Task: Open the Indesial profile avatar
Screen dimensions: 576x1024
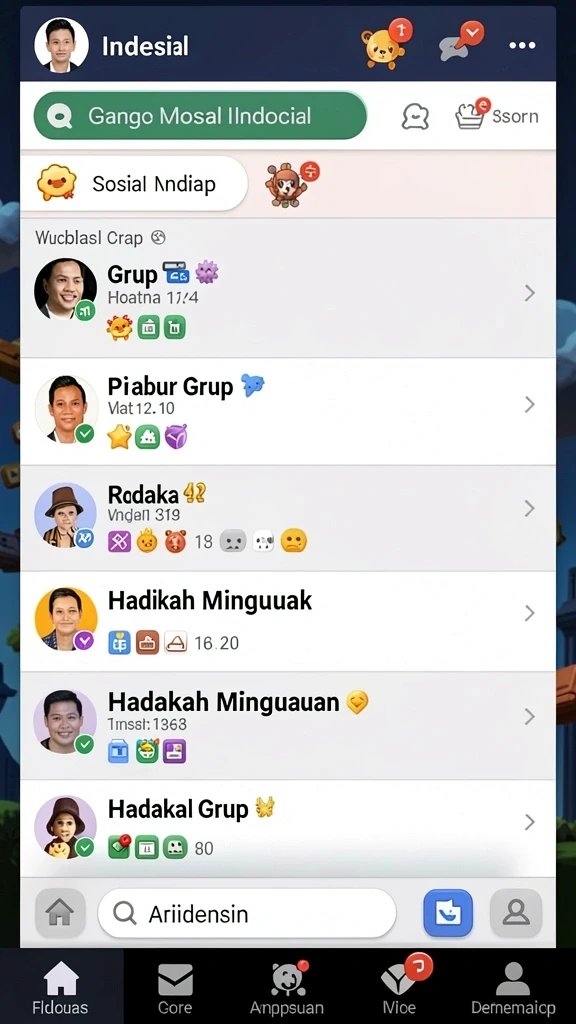Action: 61,44
